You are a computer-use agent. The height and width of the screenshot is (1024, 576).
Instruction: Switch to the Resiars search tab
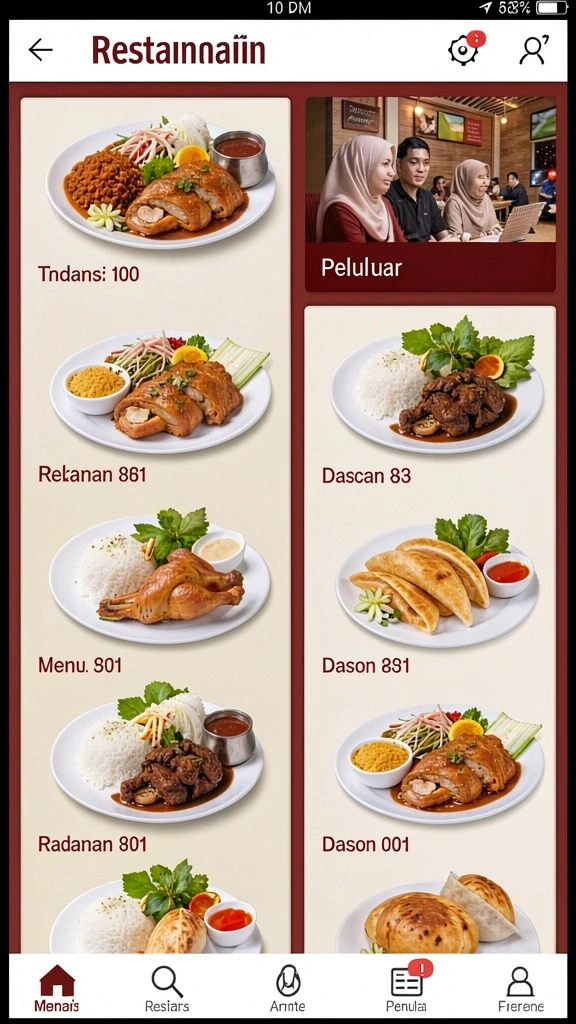tap(167, 988)
